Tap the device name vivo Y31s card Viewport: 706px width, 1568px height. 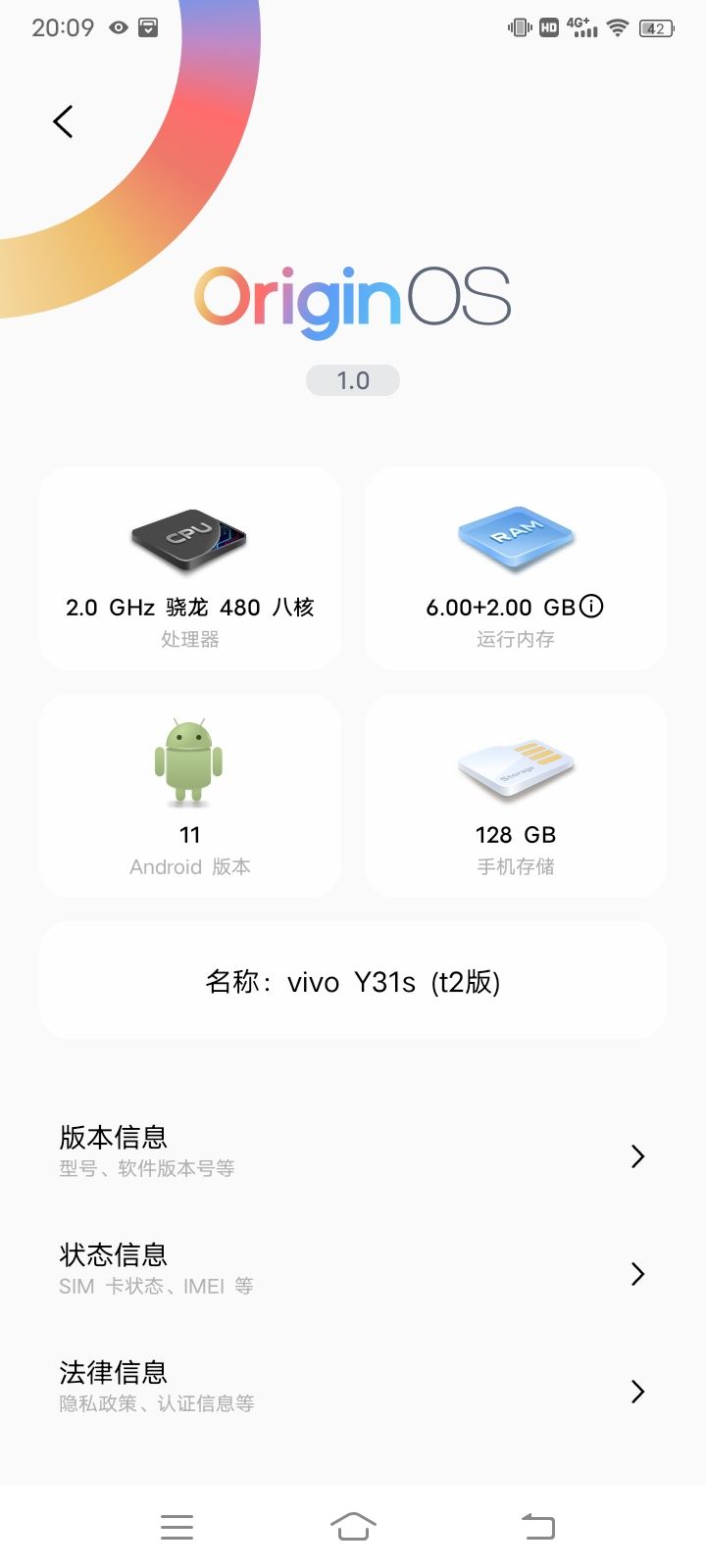click(353, 980)
